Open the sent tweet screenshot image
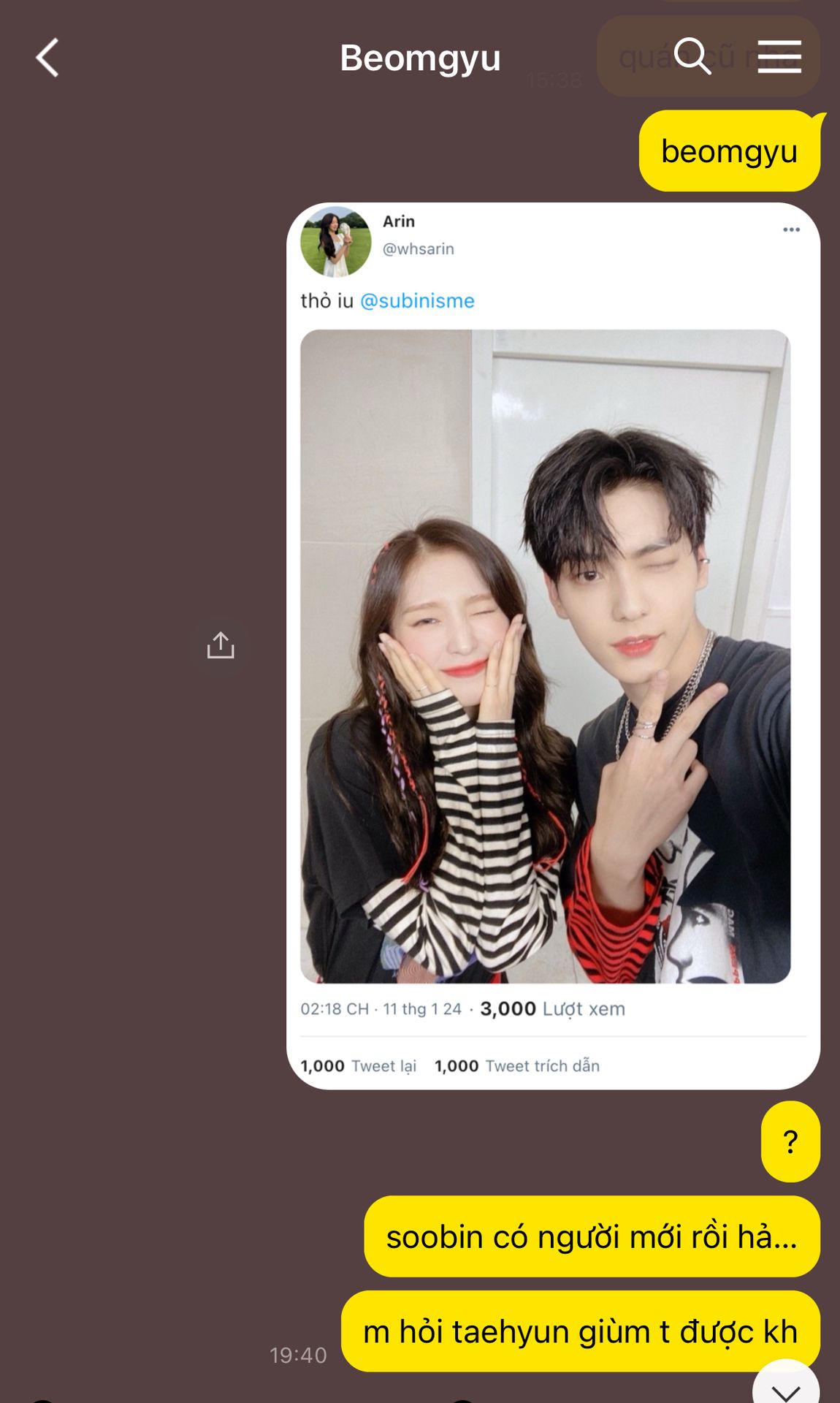 point(553,645)
